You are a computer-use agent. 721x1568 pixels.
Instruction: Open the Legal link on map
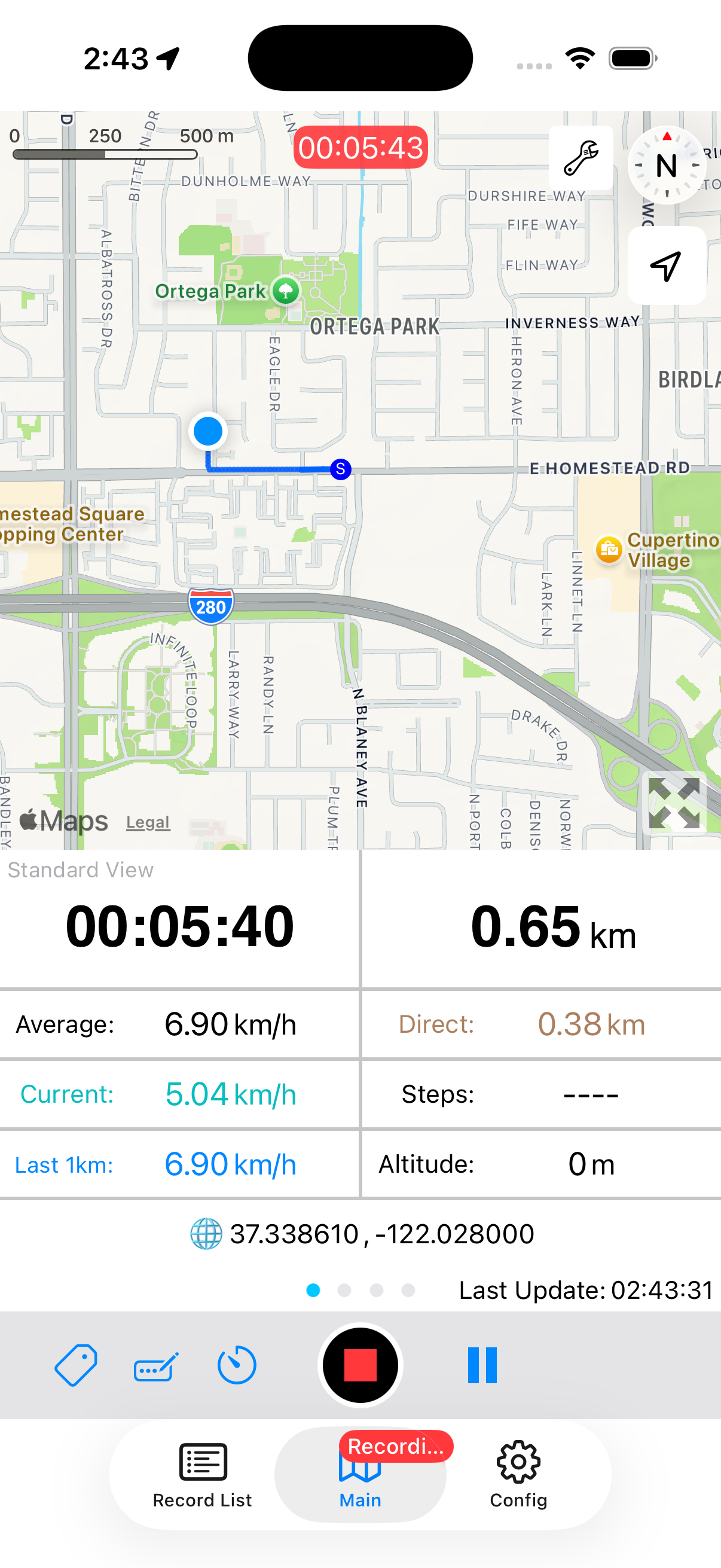point(148,822)
